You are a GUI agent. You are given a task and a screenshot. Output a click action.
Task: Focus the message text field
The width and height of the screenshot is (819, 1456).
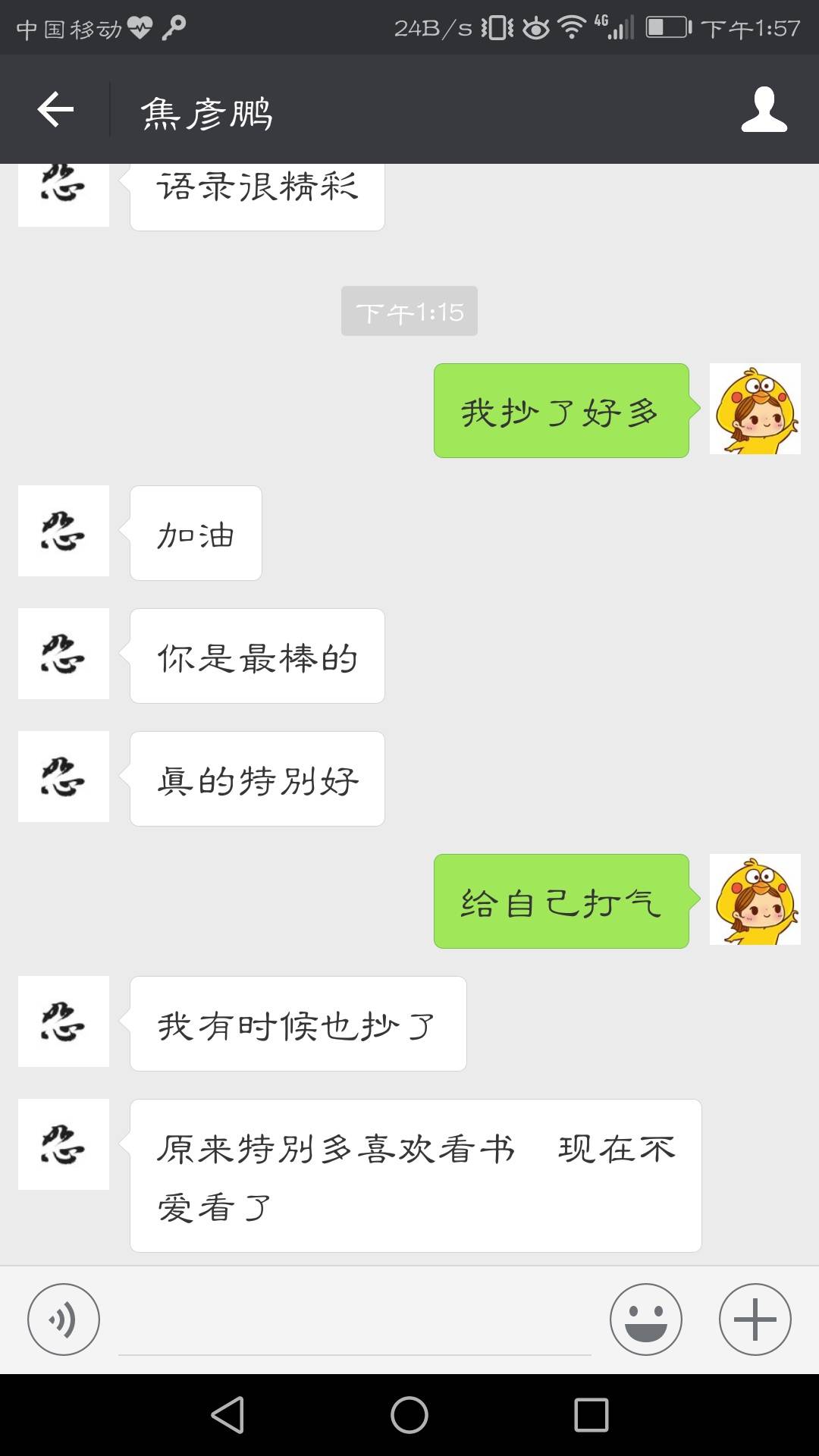click(354, 1323)
